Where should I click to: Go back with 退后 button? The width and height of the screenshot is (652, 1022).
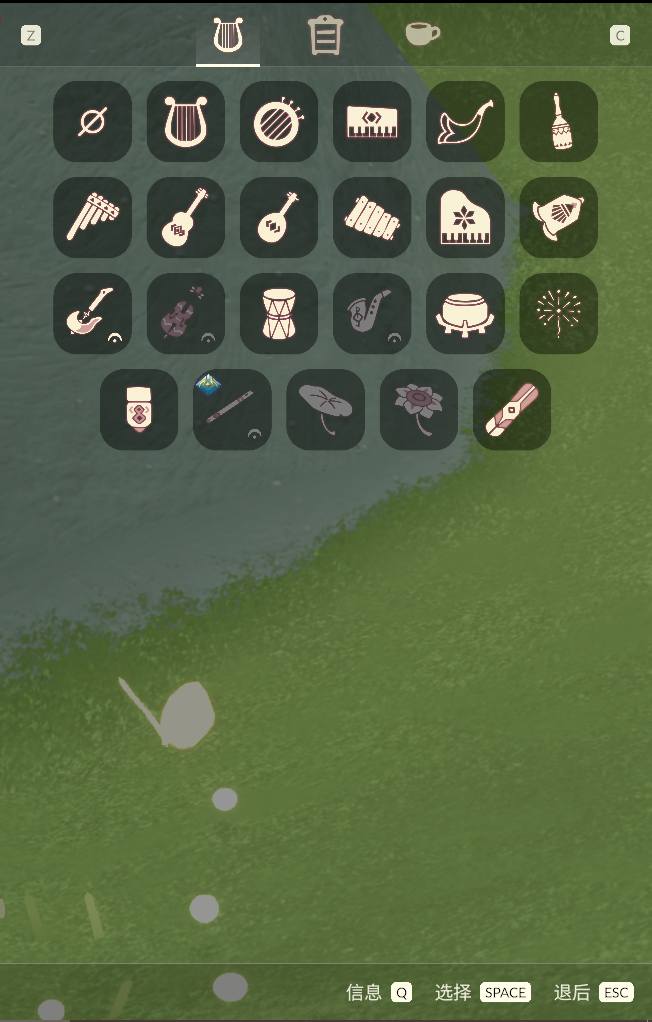tap(593, 992)
